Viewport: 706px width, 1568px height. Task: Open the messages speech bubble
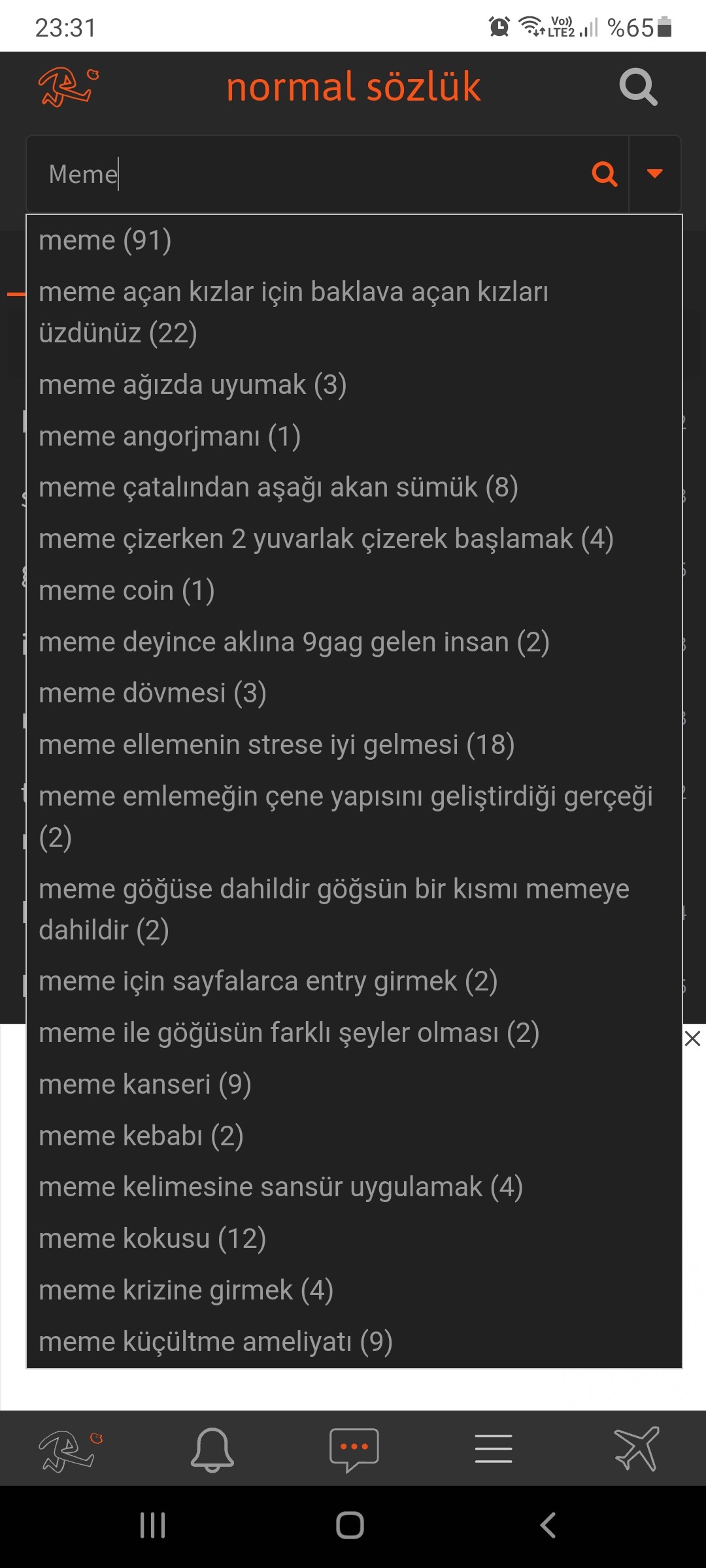point(354,1450)
